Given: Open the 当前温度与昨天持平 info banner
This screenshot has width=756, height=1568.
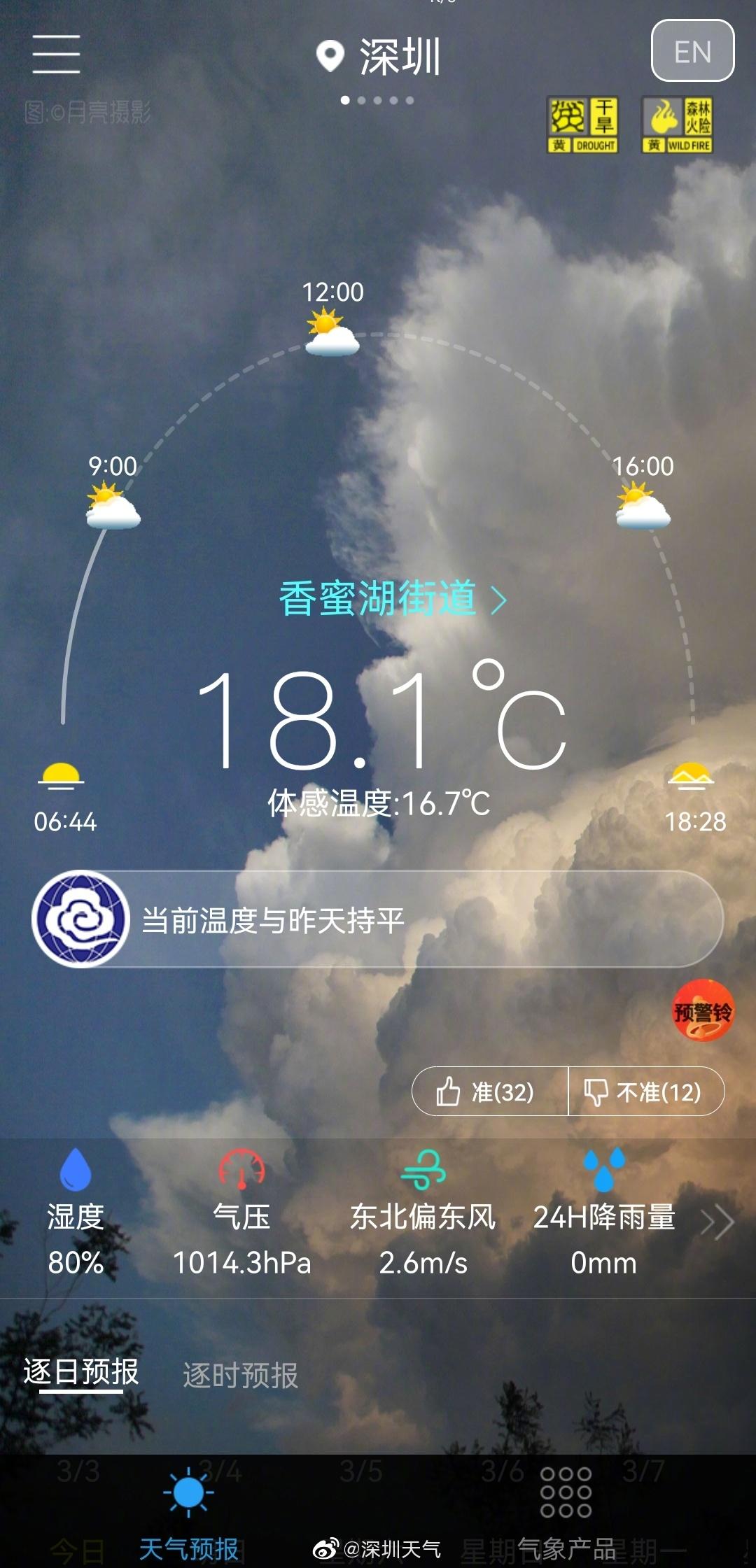Looking at the screenshot, I should [x=377, y=919].
